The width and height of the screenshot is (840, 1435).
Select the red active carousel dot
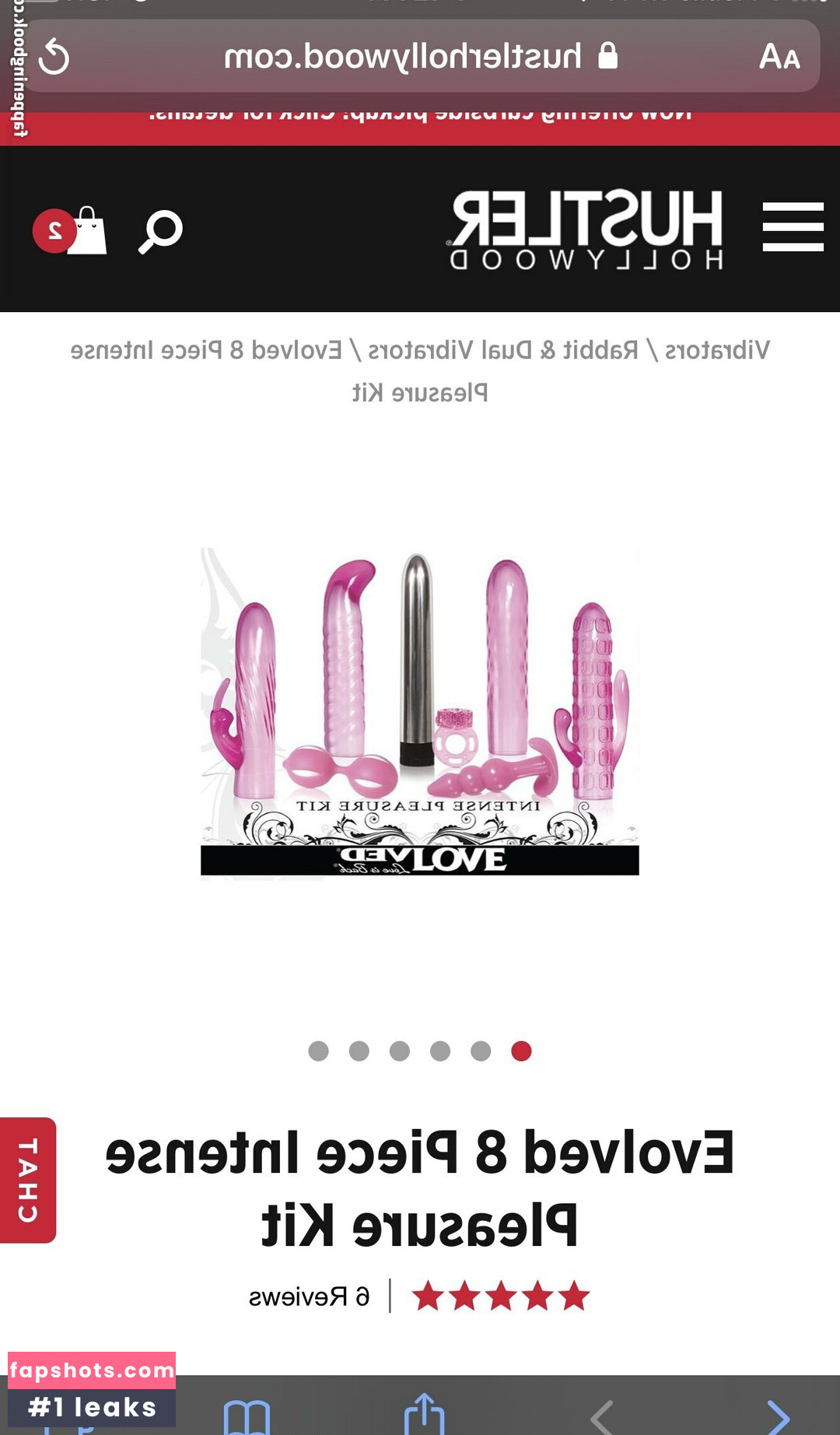pyautogui.click(x=521, y=1051)
